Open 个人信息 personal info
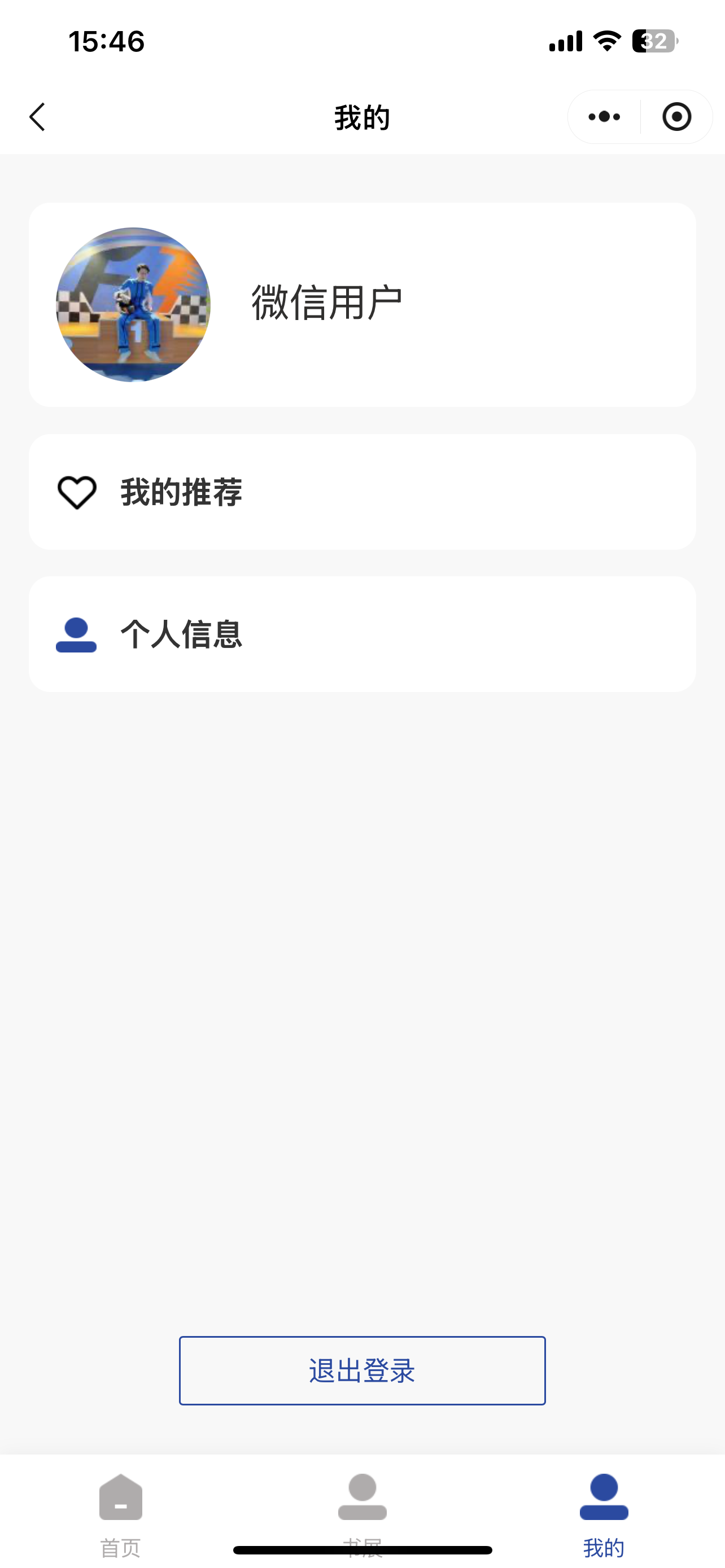Viewport: 725px width, 1568px height. (362, 634)
